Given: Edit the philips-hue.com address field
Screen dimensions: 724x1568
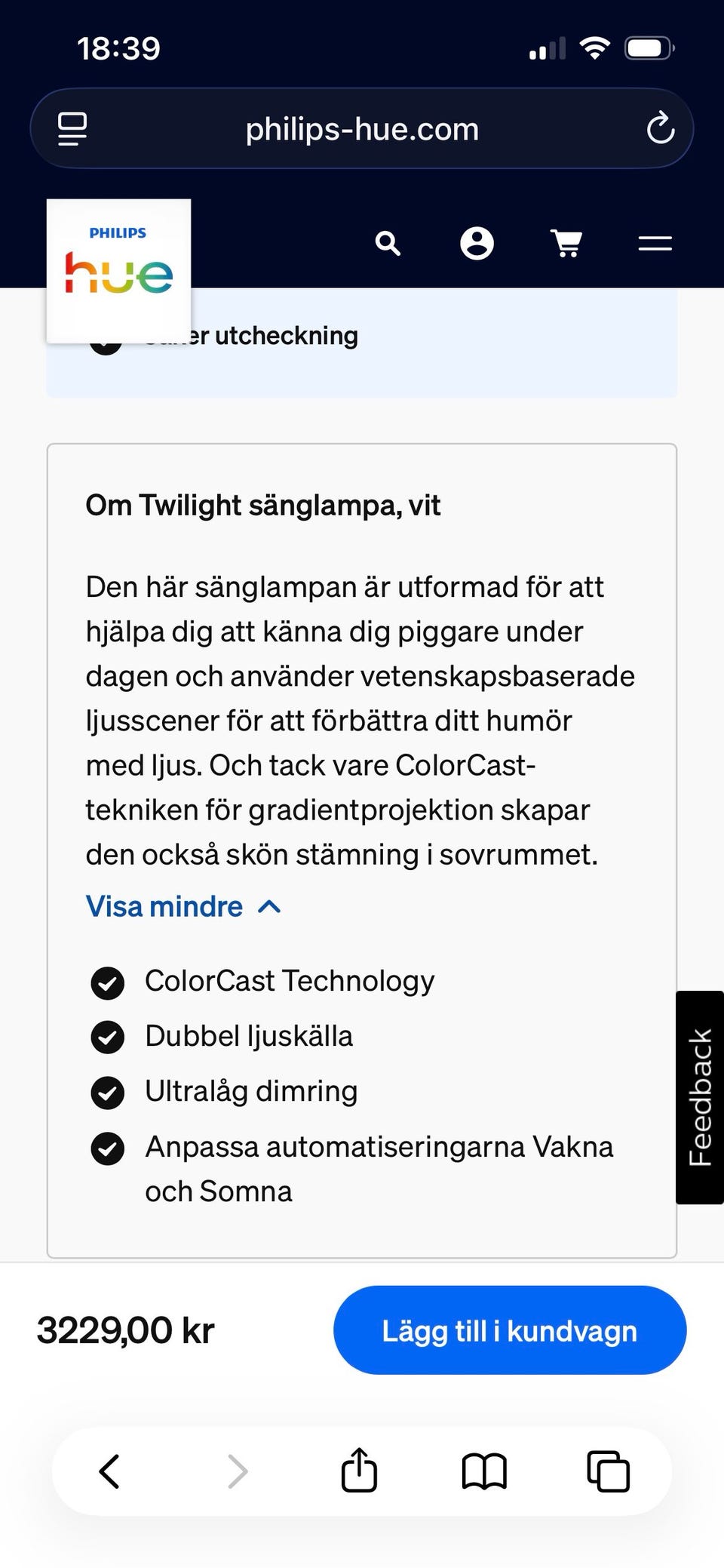Looking at the screenshot, I should coord(362,129).
